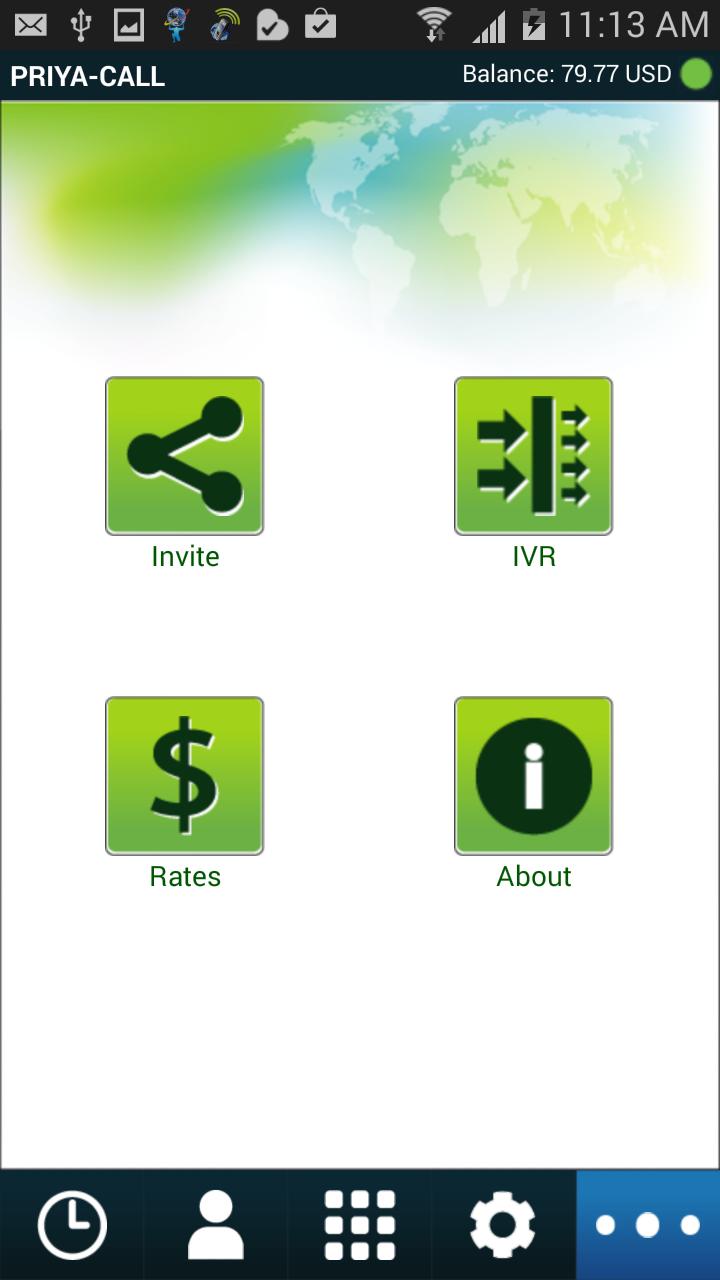Open the Invite share option
The width and height of the screenshot is (720, 1280).
[x=185, y=456]
